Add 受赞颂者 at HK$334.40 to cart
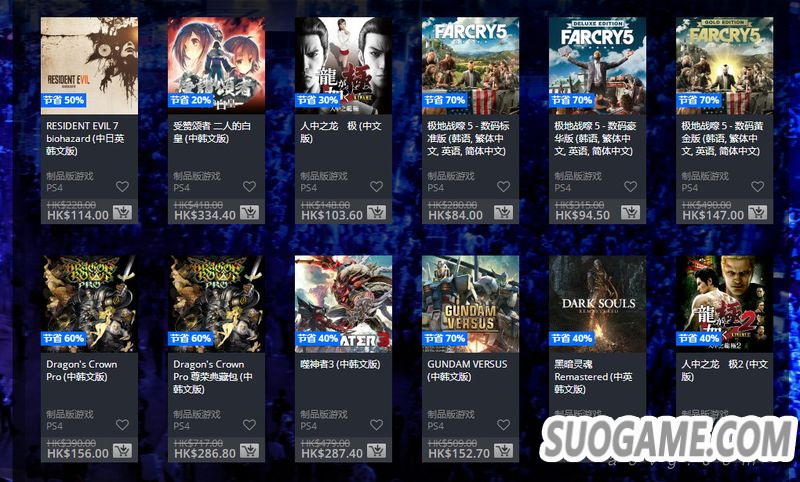The height and width of the screenshot is (482, 800). [x=249, y=213]
